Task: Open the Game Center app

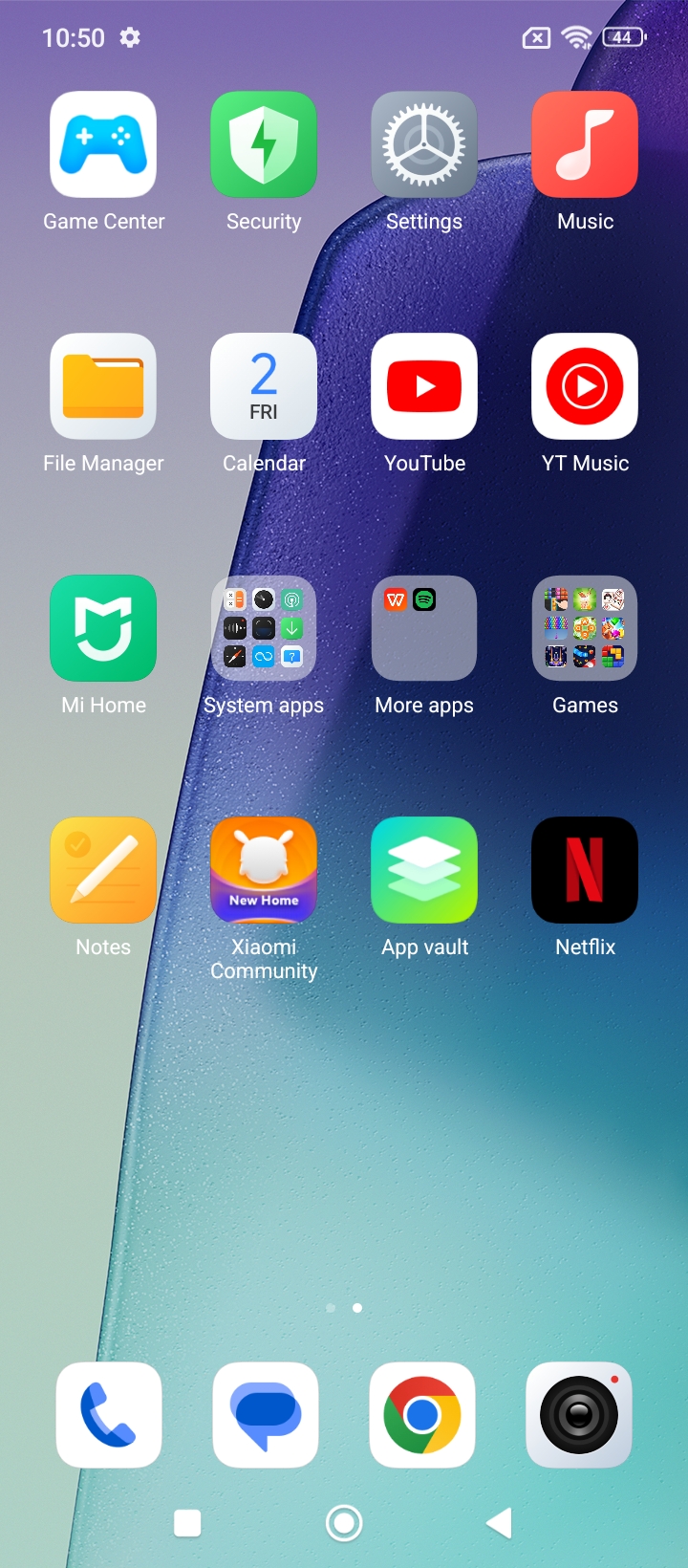Action: [103, 144]
